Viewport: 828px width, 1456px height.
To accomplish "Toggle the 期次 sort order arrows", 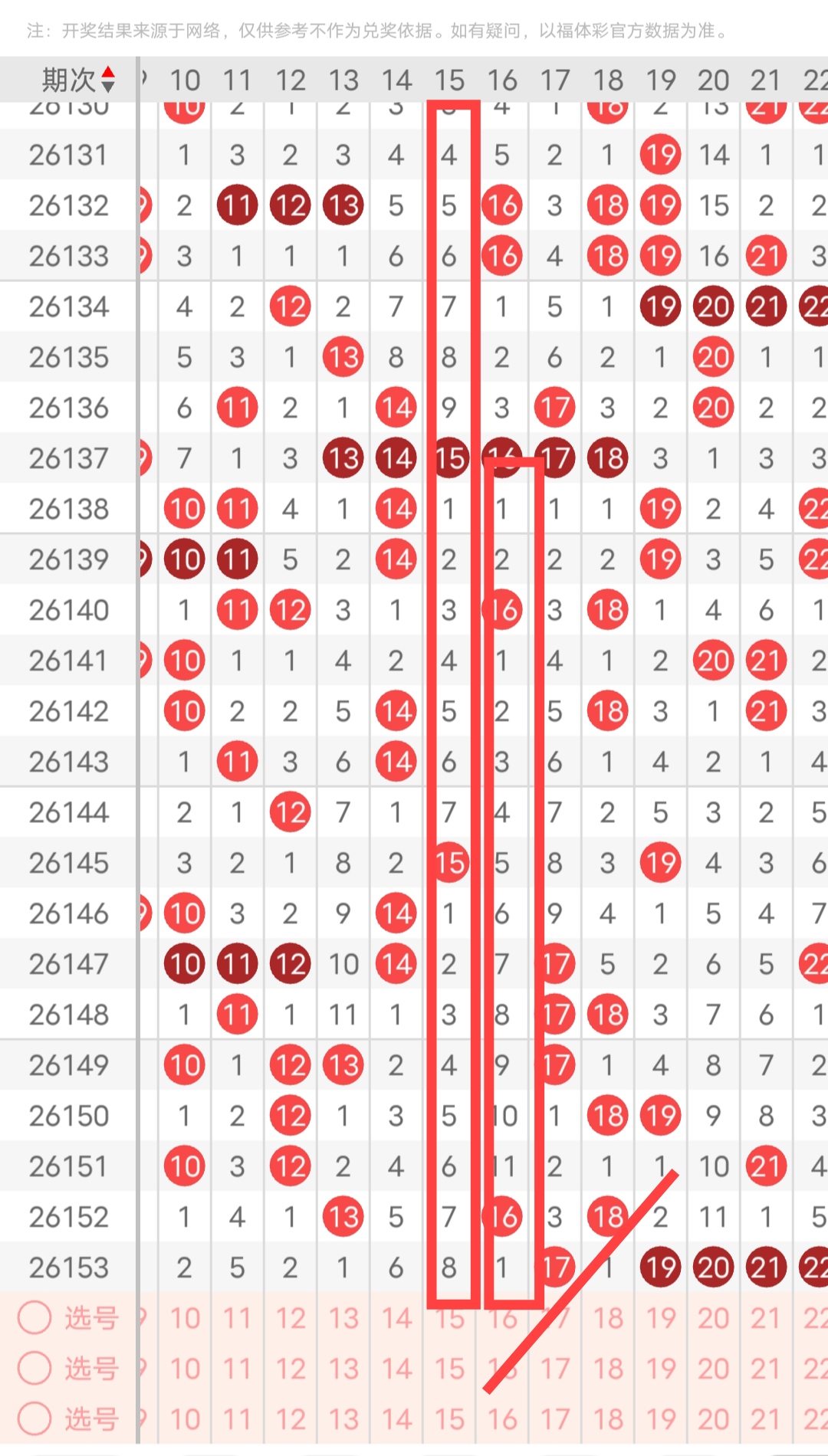I will tap(108, 80).
